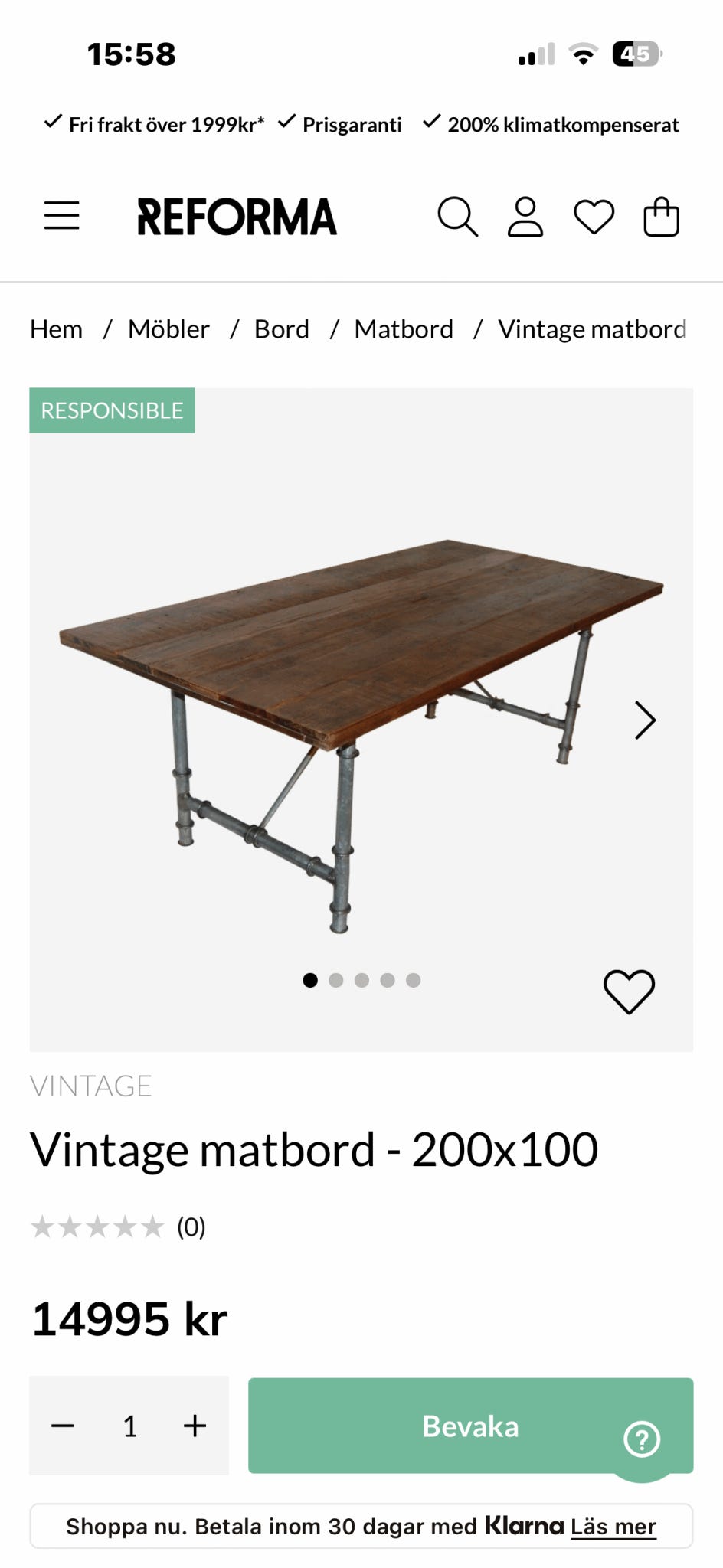The image size is (723, 1568).
Task: Open the shopping bag
Action: (661, 217)
